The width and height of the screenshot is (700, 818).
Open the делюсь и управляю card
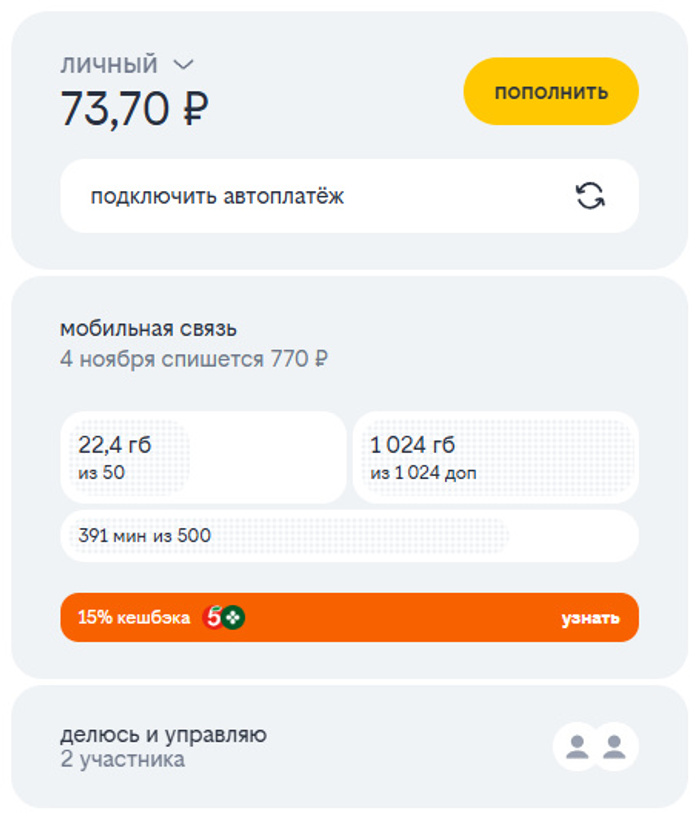(349, 747)
